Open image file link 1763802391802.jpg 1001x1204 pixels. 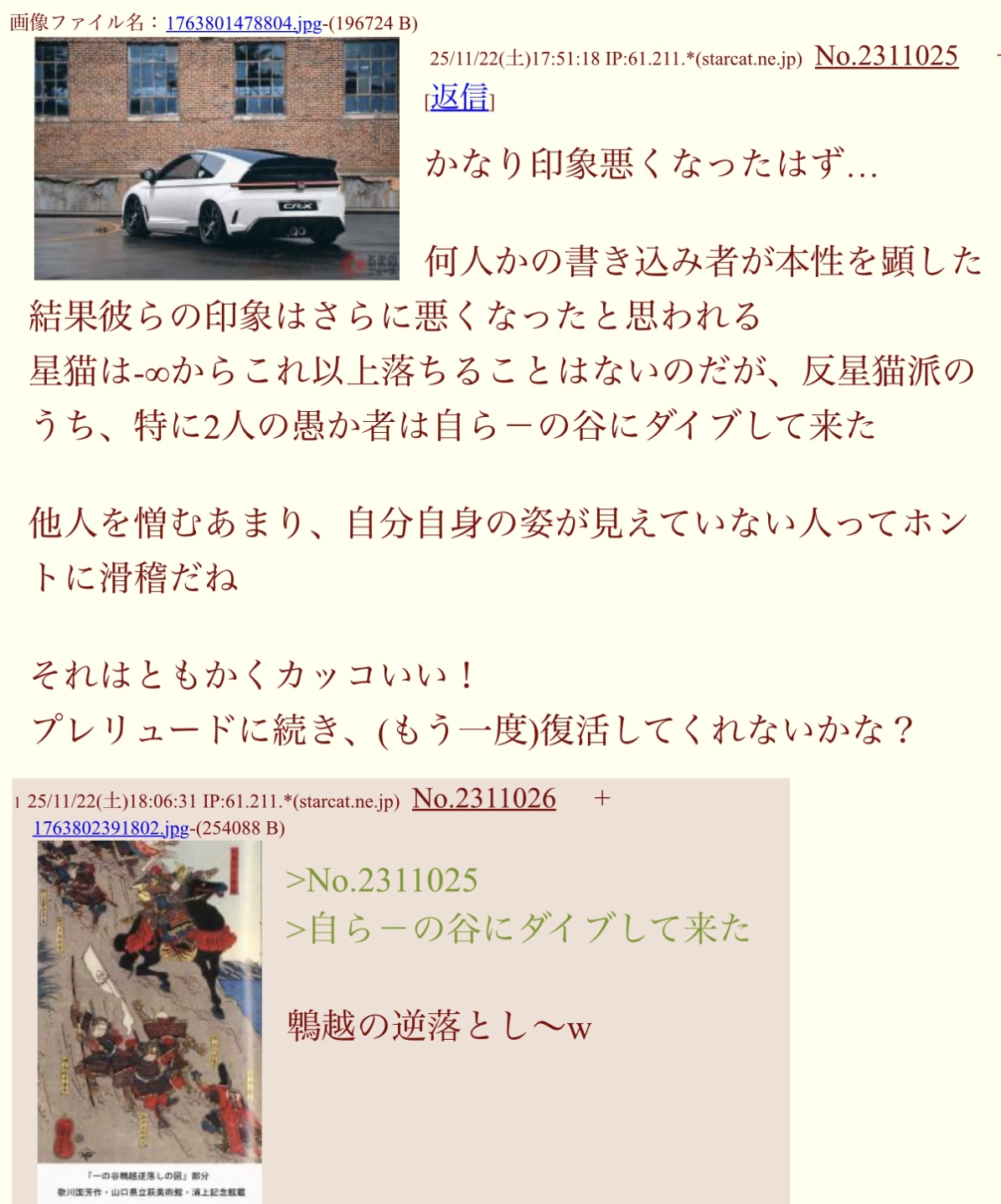111,828
